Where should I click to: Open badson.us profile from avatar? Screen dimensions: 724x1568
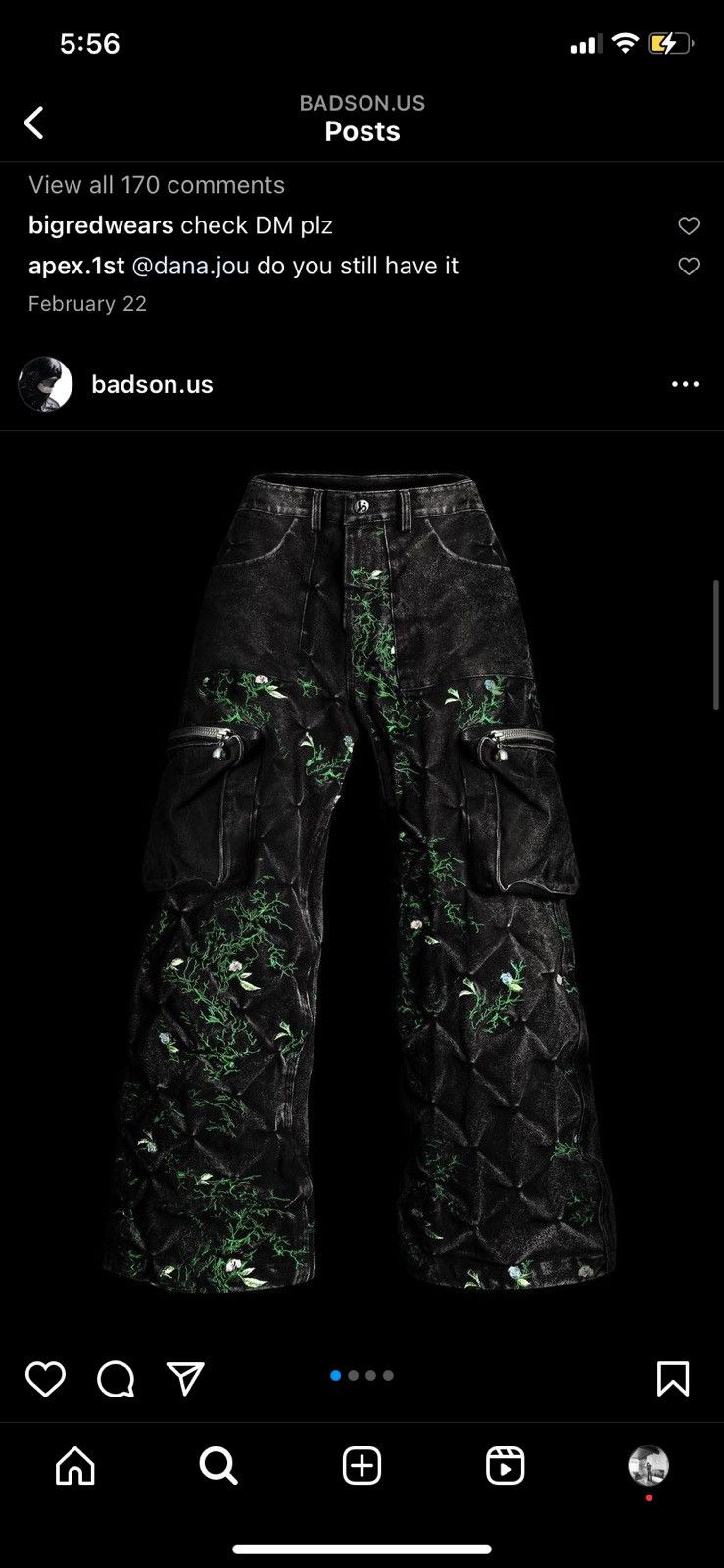click(45, 384)
